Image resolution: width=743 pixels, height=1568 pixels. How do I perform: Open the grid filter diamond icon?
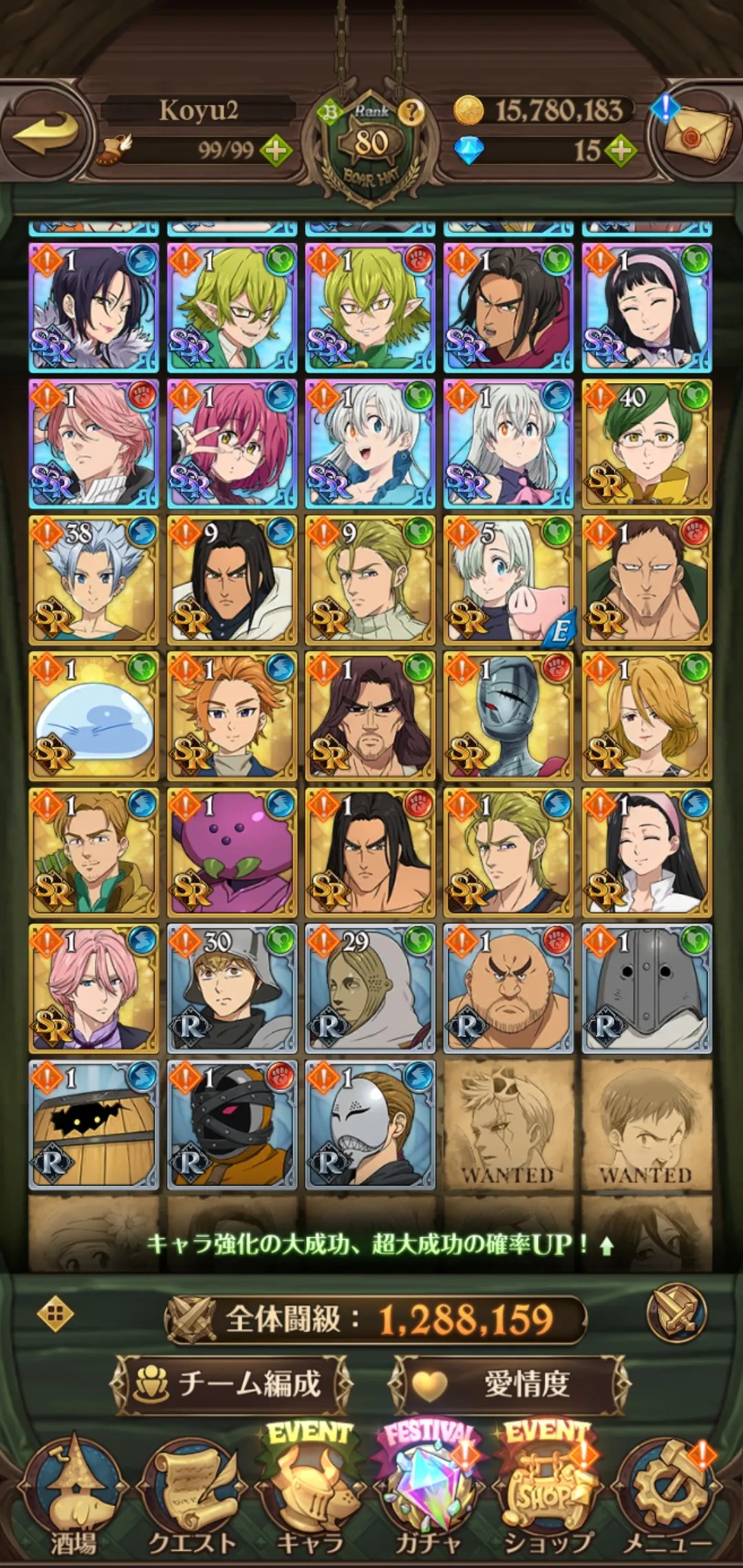(x=55, y=1314)
